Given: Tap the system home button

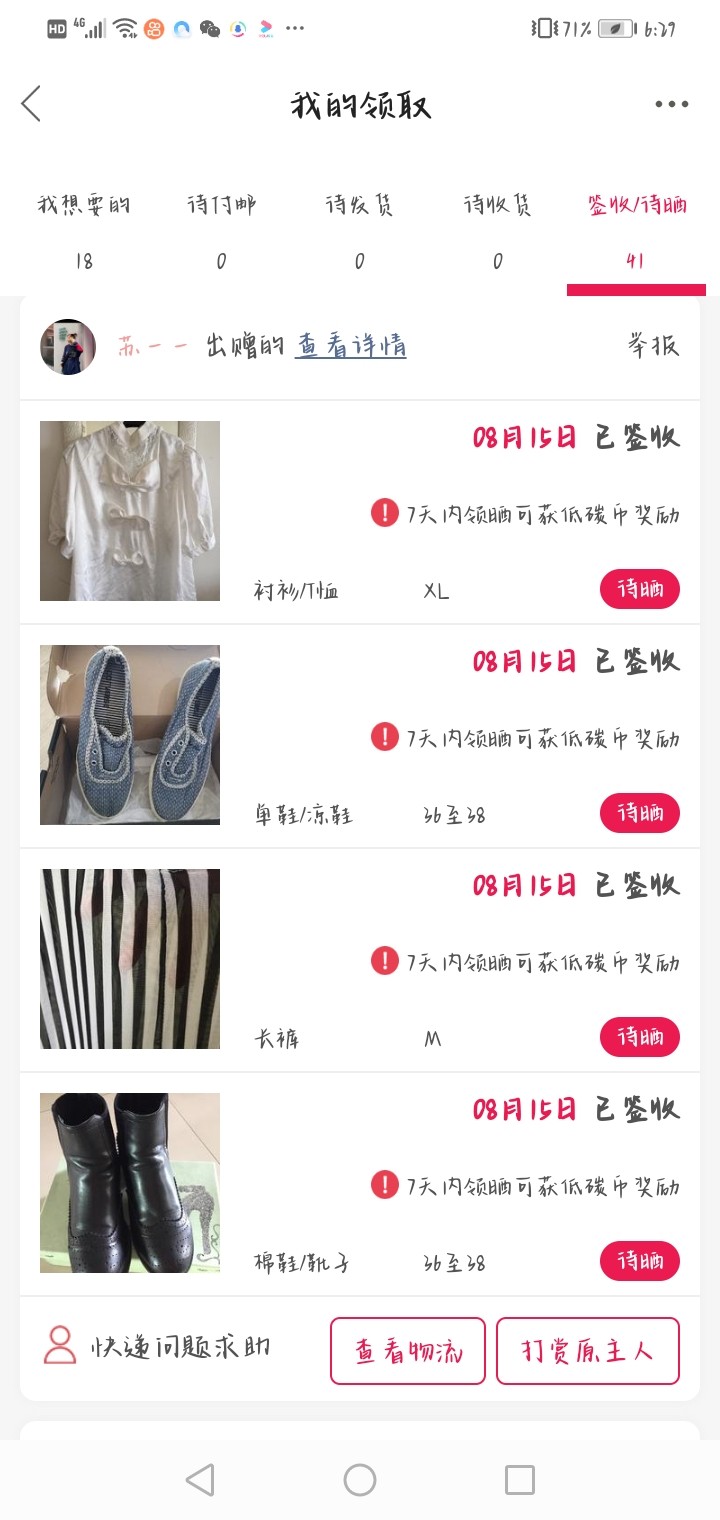Looking at the screenshot, I should coord(360,1480).
